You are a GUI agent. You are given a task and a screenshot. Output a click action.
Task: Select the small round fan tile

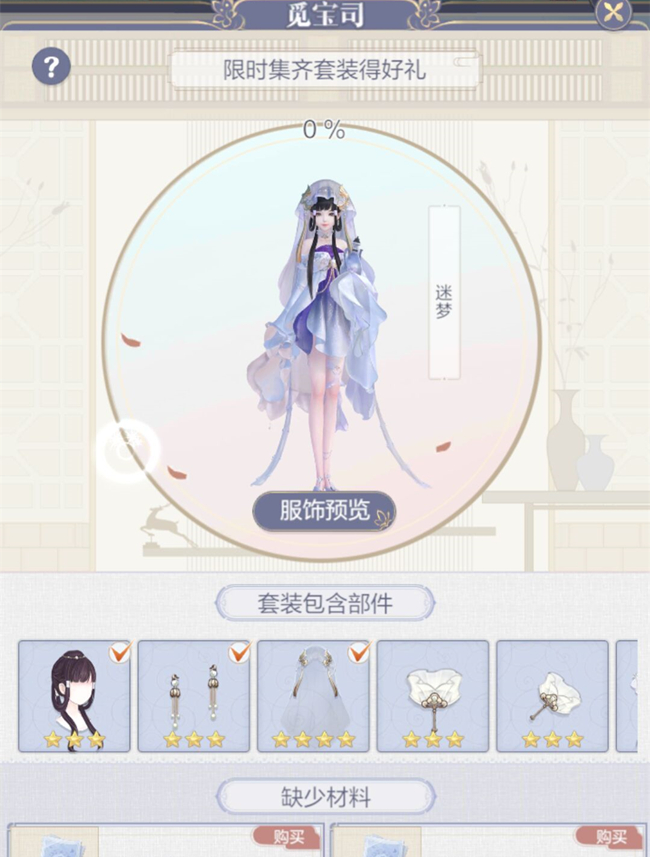click(552, 696)
